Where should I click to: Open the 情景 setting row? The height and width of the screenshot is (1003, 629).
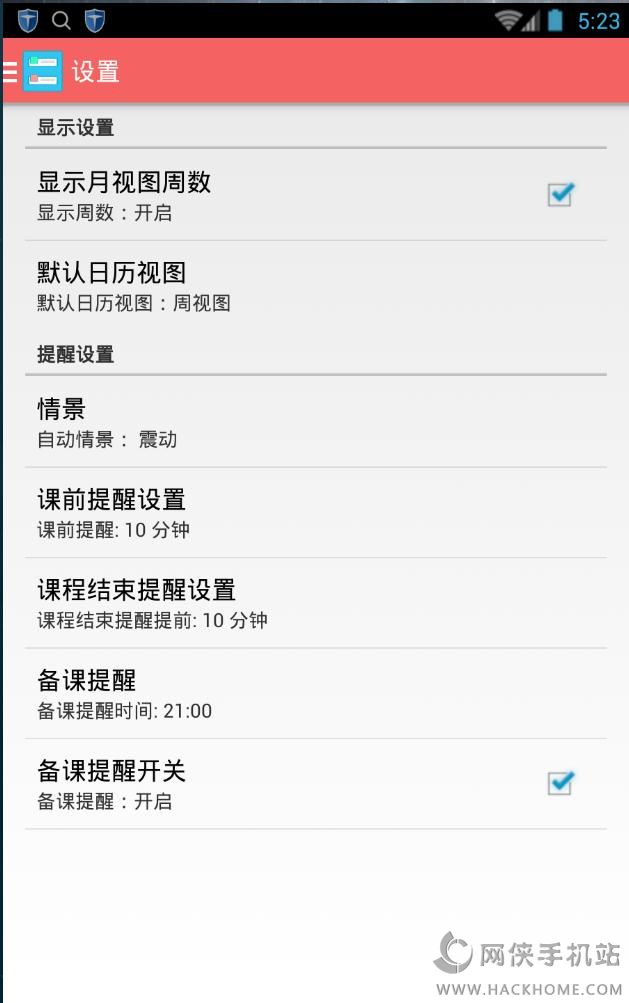315,422
